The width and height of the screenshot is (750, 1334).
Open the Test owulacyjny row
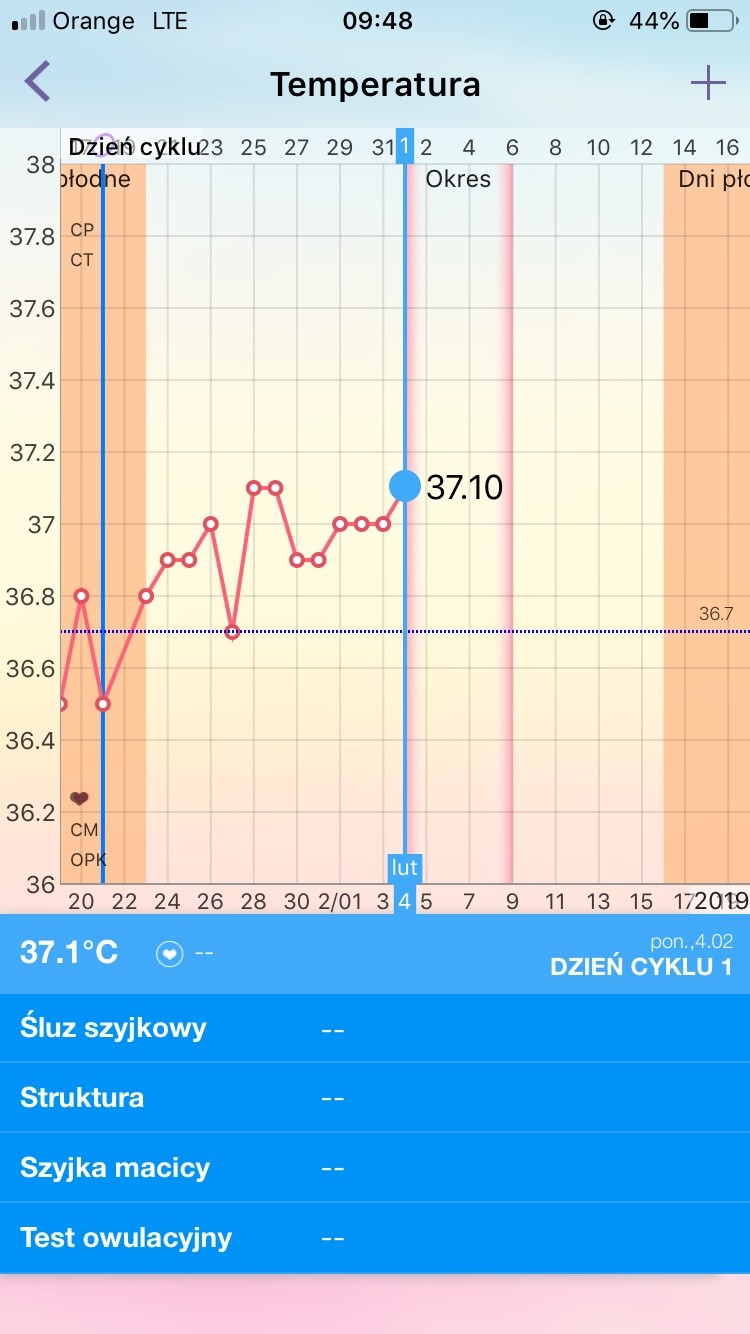click(x=374, y=1238)
